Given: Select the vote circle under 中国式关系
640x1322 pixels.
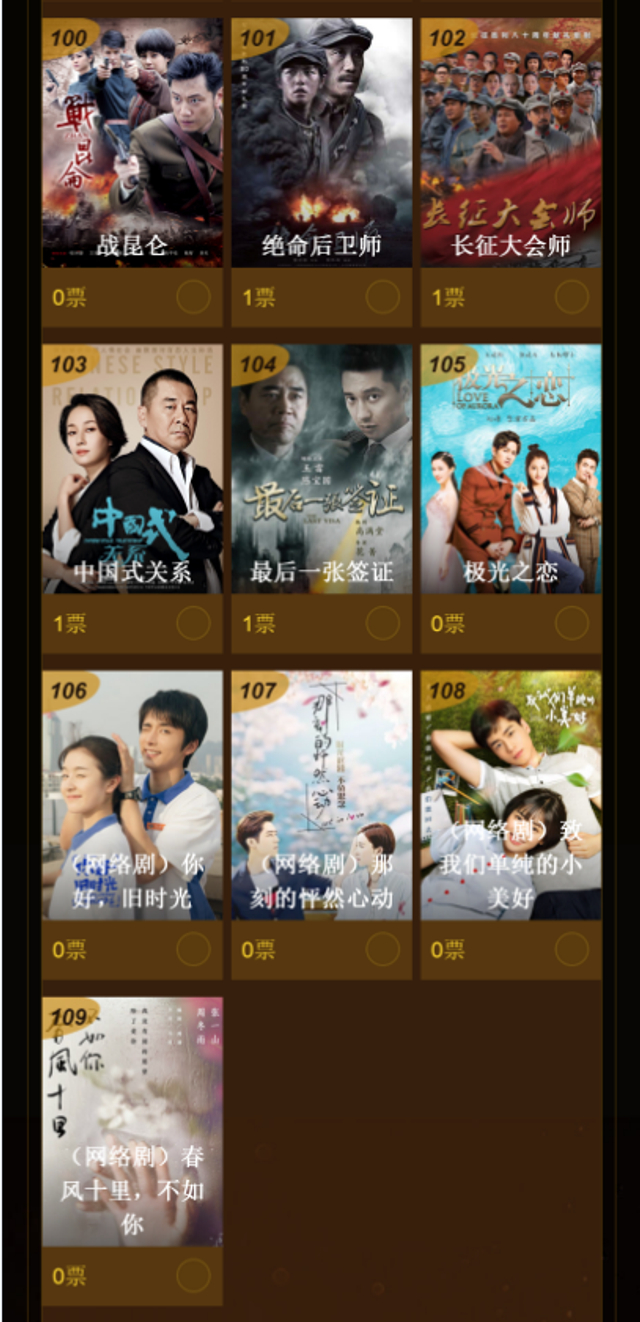Looking at the screenshot, I should (x=193, y=623).
